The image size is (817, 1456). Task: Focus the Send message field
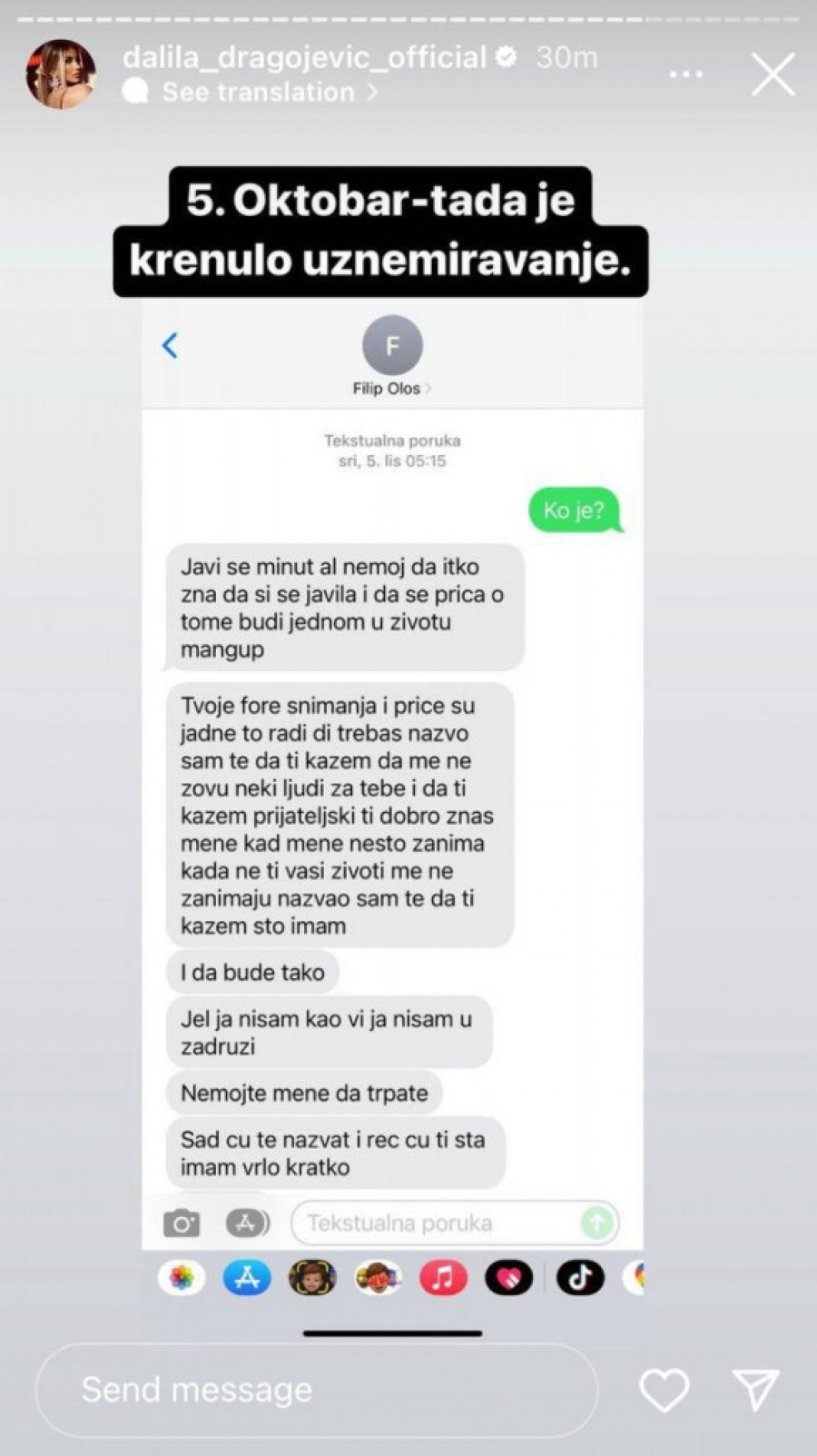coord(316,1389)
